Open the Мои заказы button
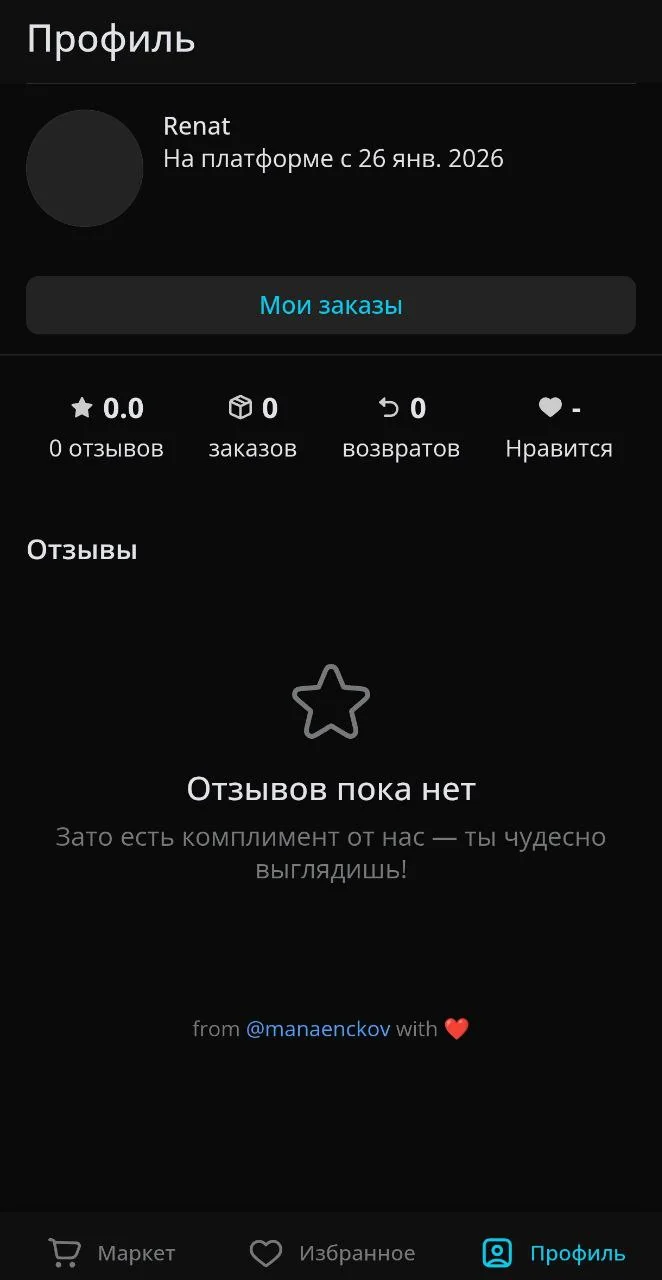This screenshot has height=1280, width=662. point(331,305)
